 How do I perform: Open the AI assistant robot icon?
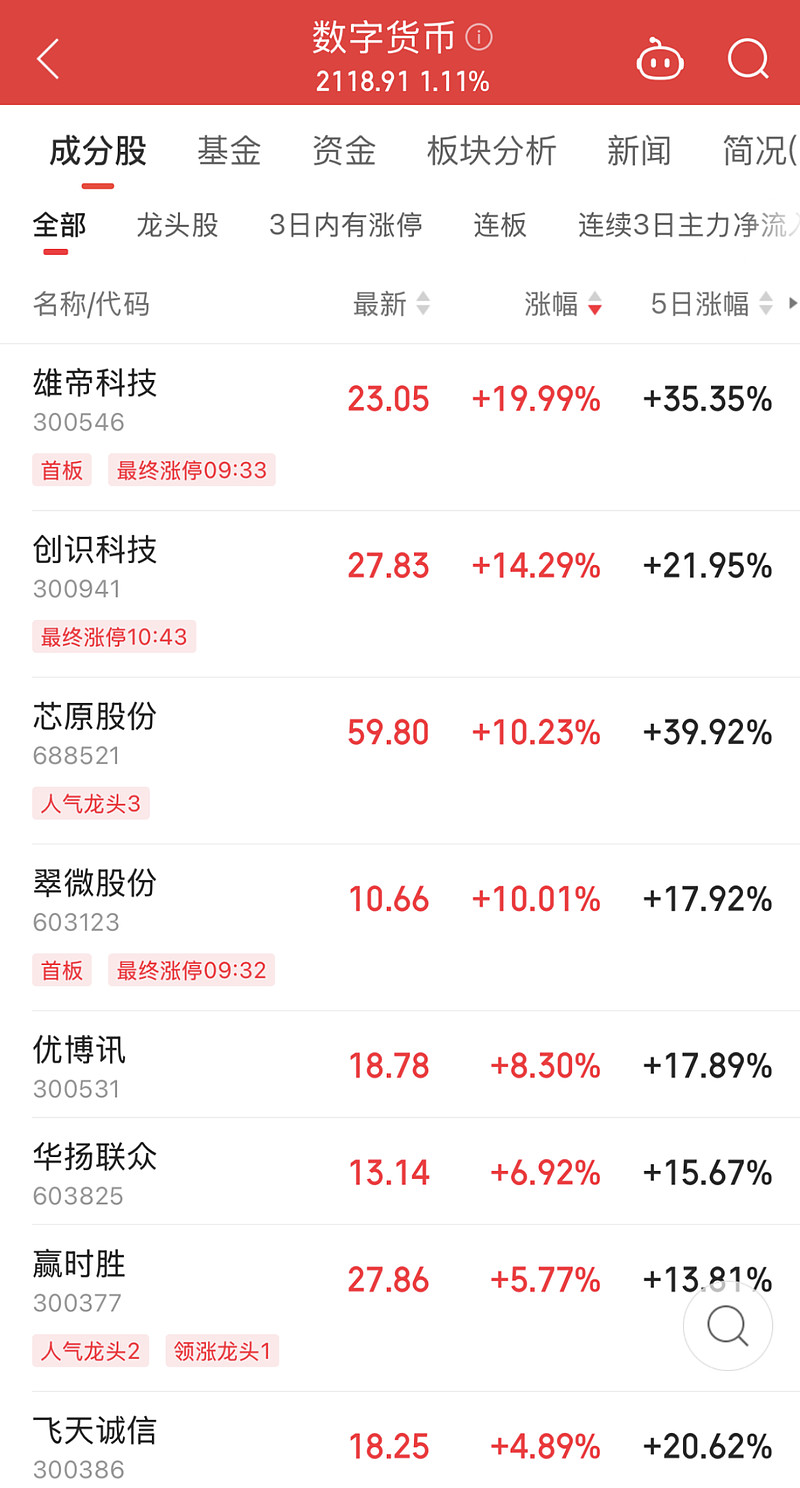(x=660, y=58)
